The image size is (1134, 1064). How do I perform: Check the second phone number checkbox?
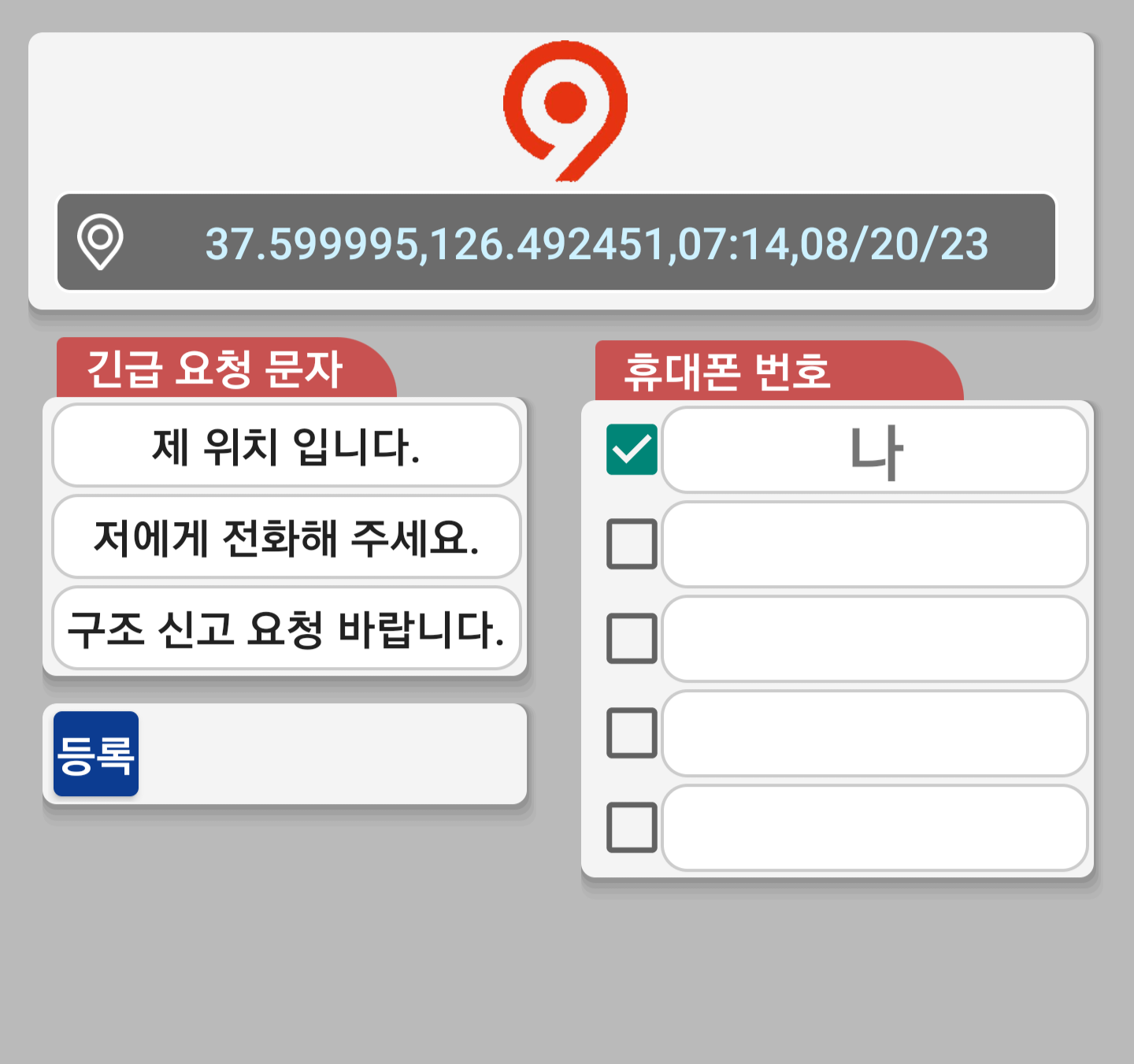[632, 543]
